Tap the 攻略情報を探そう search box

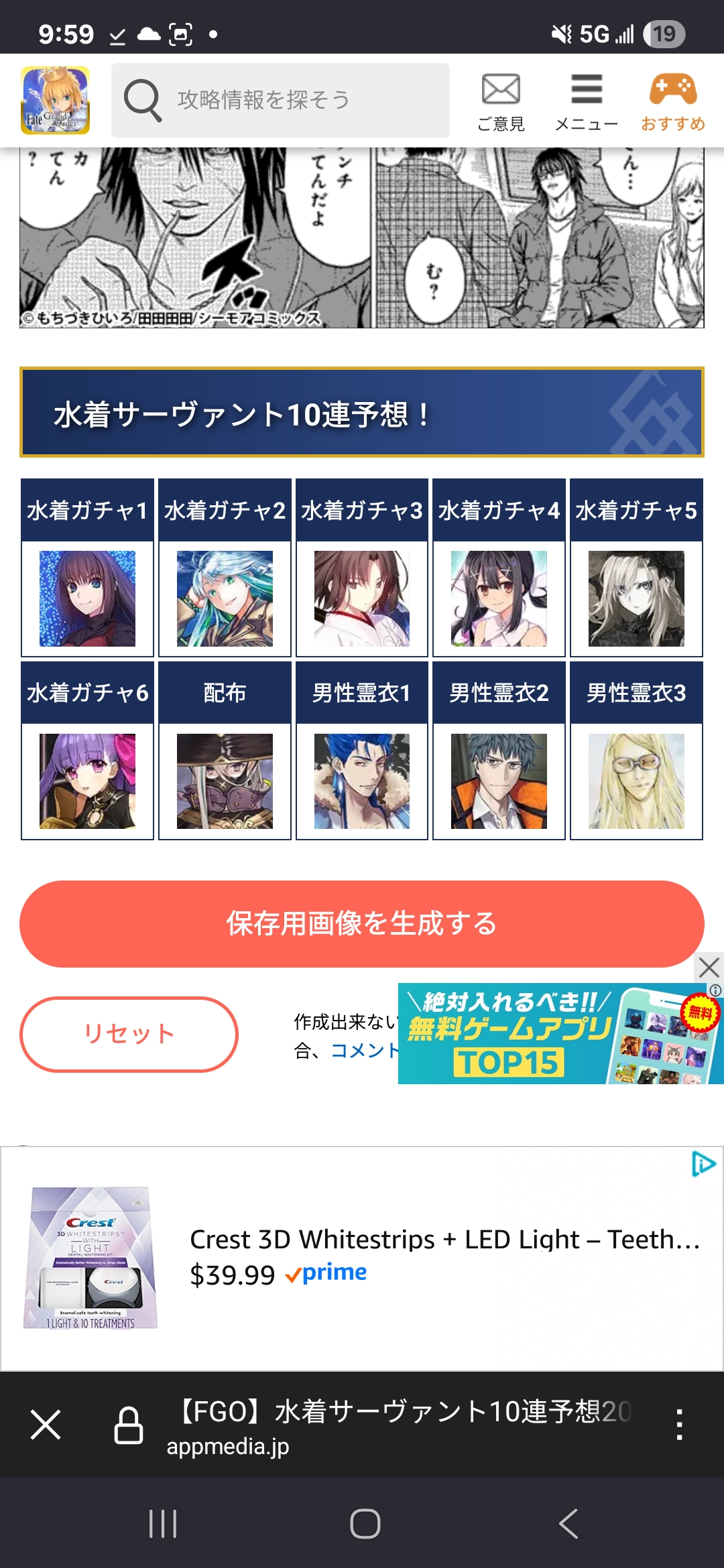[x=280, y=101]
